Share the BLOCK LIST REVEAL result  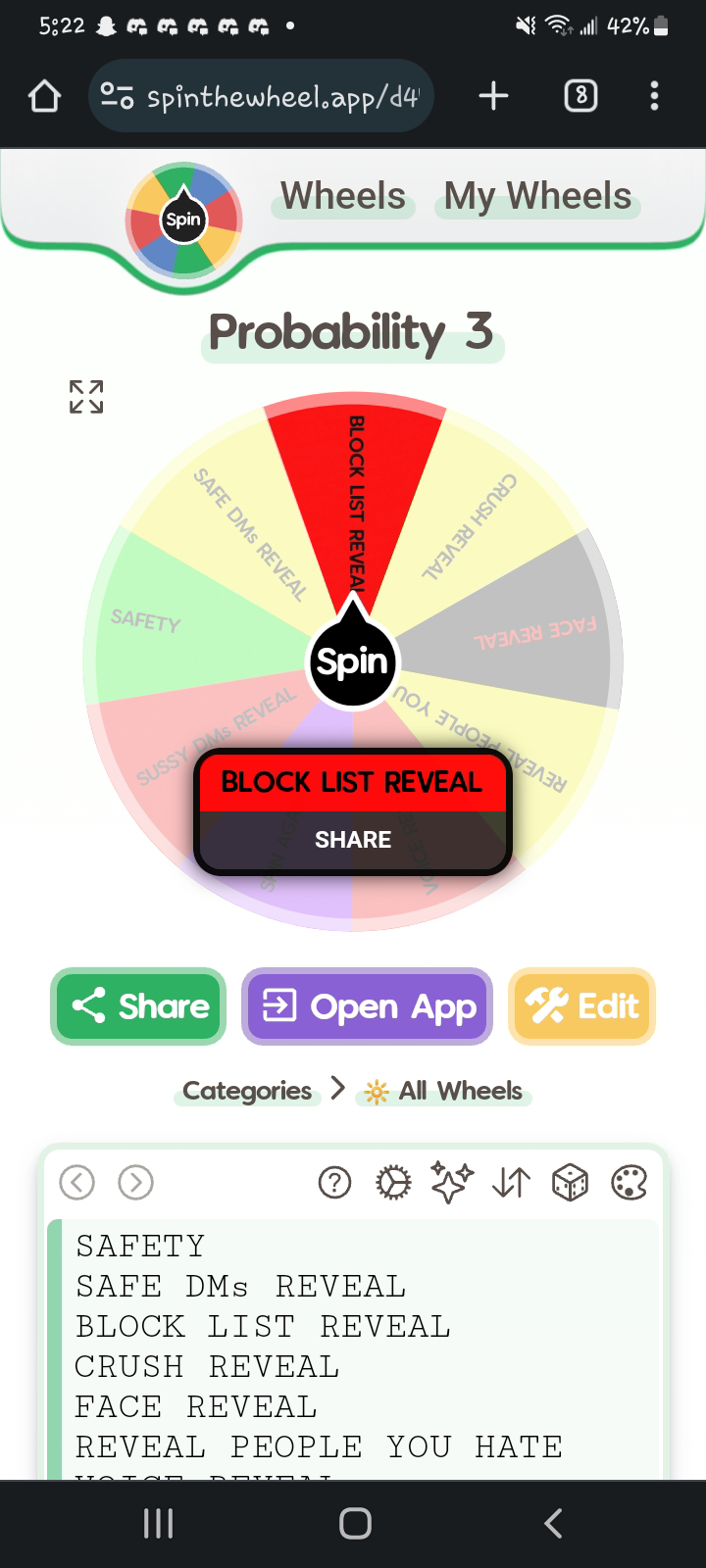[353, 840]
